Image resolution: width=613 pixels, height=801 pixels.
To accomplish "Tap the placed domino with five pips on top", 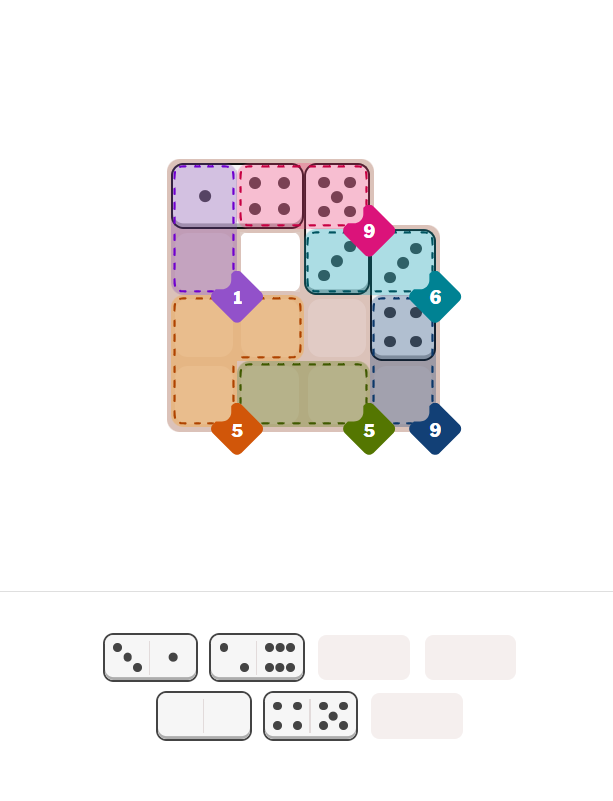I will [337, 228].
